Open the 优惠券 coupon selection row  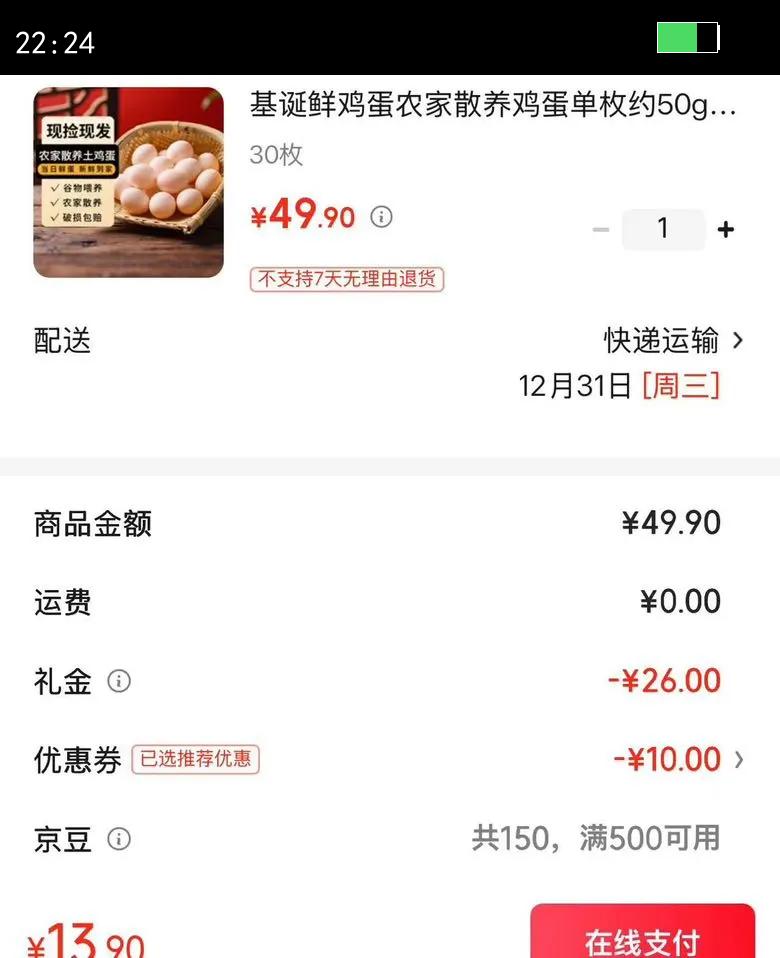390,759
